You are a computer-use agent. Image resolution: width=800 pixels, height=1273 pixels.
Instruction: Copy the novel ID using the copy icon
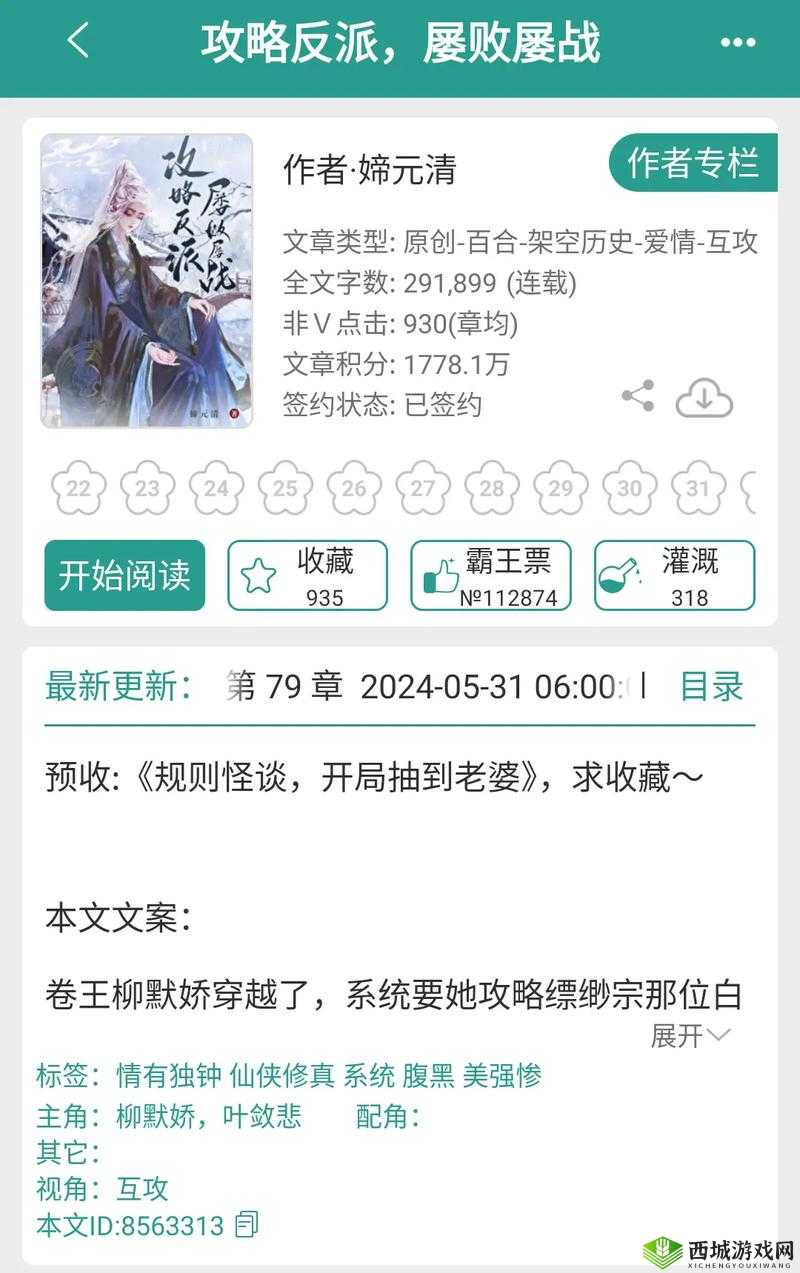click(x=245, y=1221)
